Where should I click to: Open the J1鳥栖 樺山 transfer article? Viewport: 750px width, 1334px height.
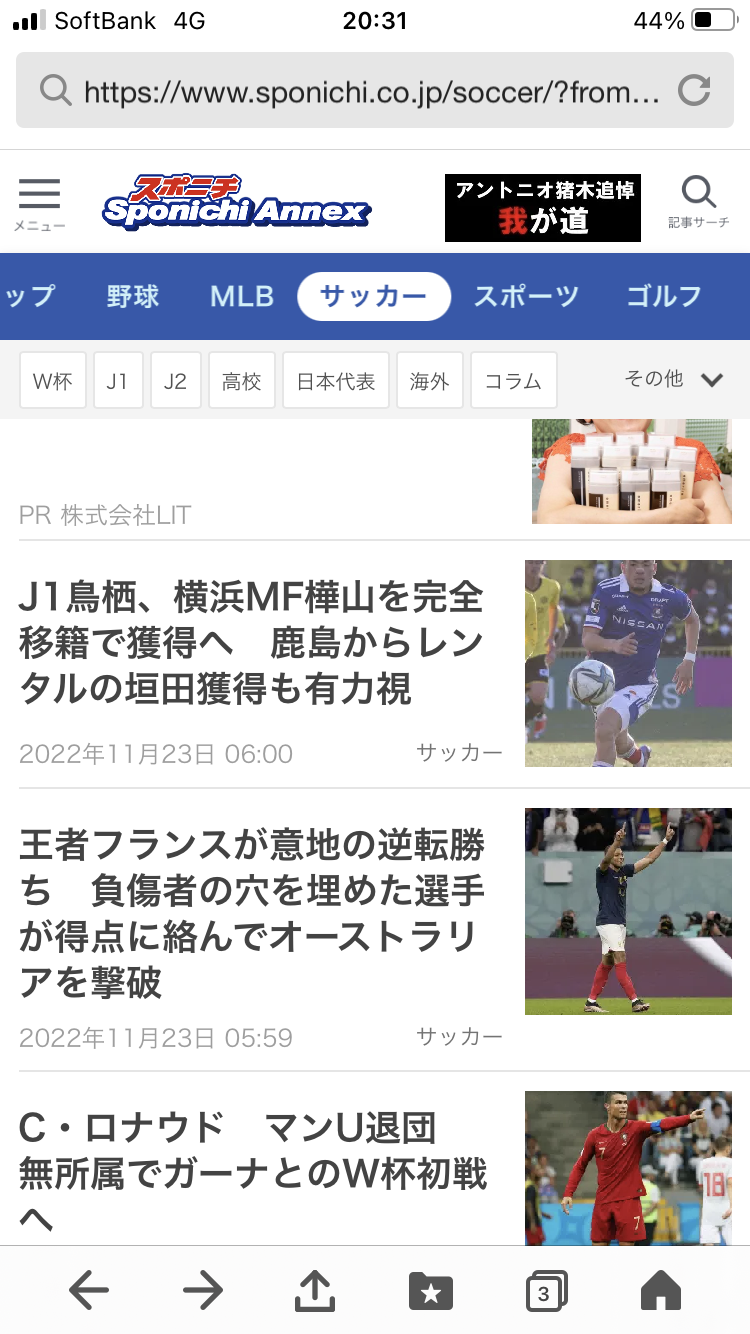(251, 643)
